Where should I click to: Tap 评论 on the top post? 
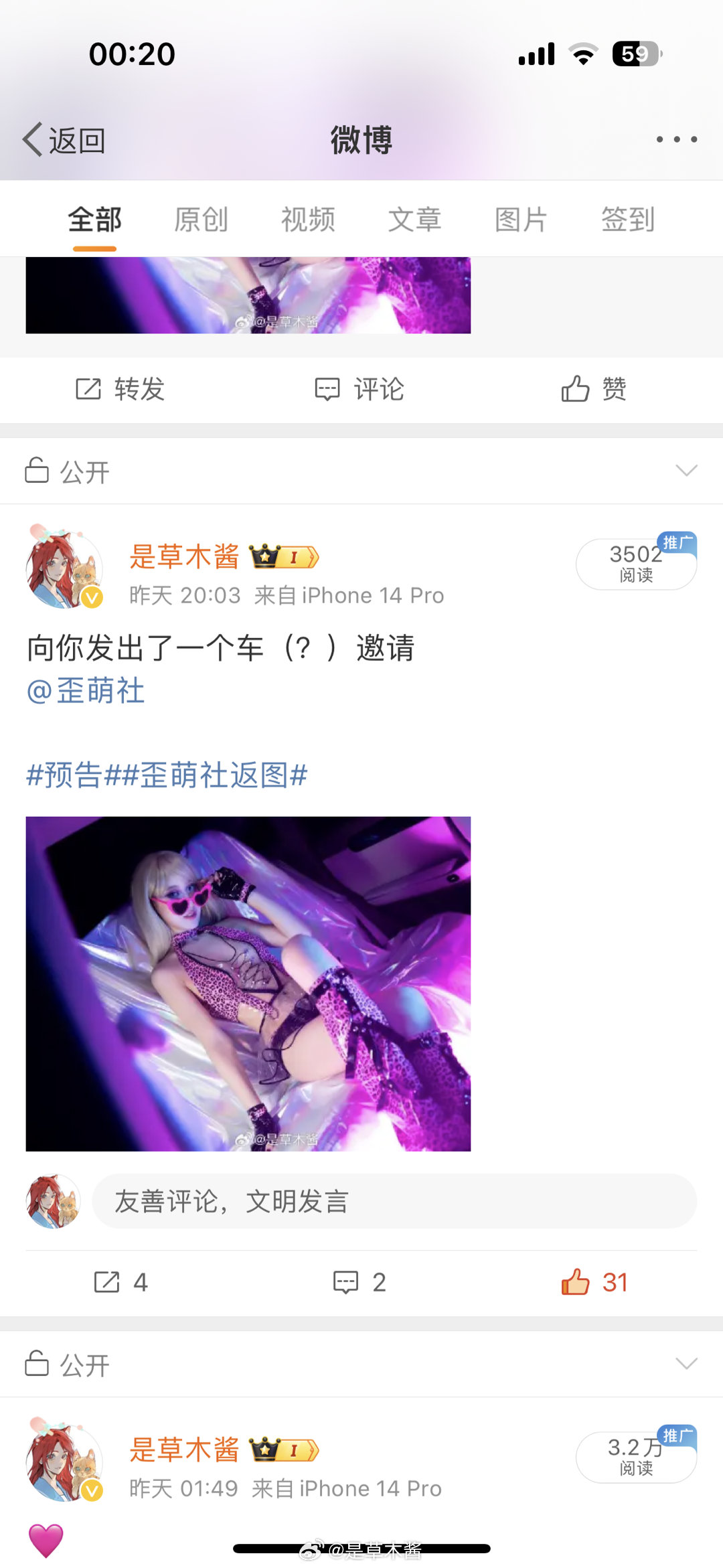pos(360,389)
